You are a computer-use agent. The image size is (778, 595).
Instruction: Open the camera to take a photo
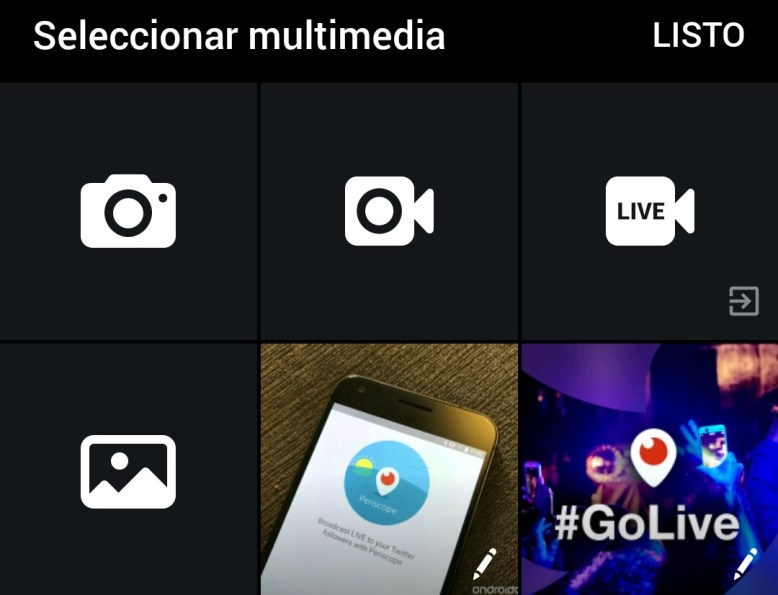pyautogui.click(x=128, y=211)
